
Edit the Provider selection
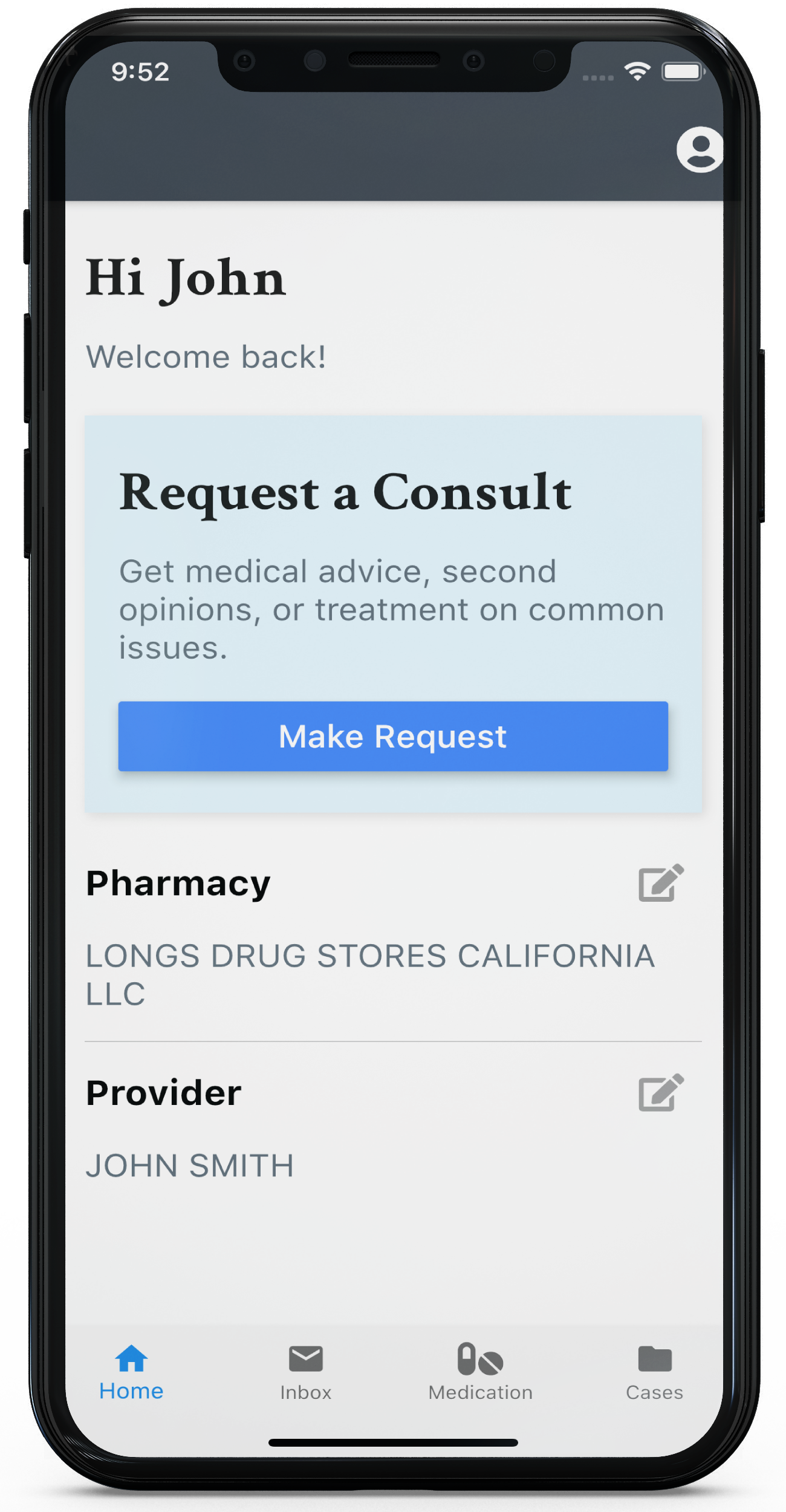coord(661,1092)
